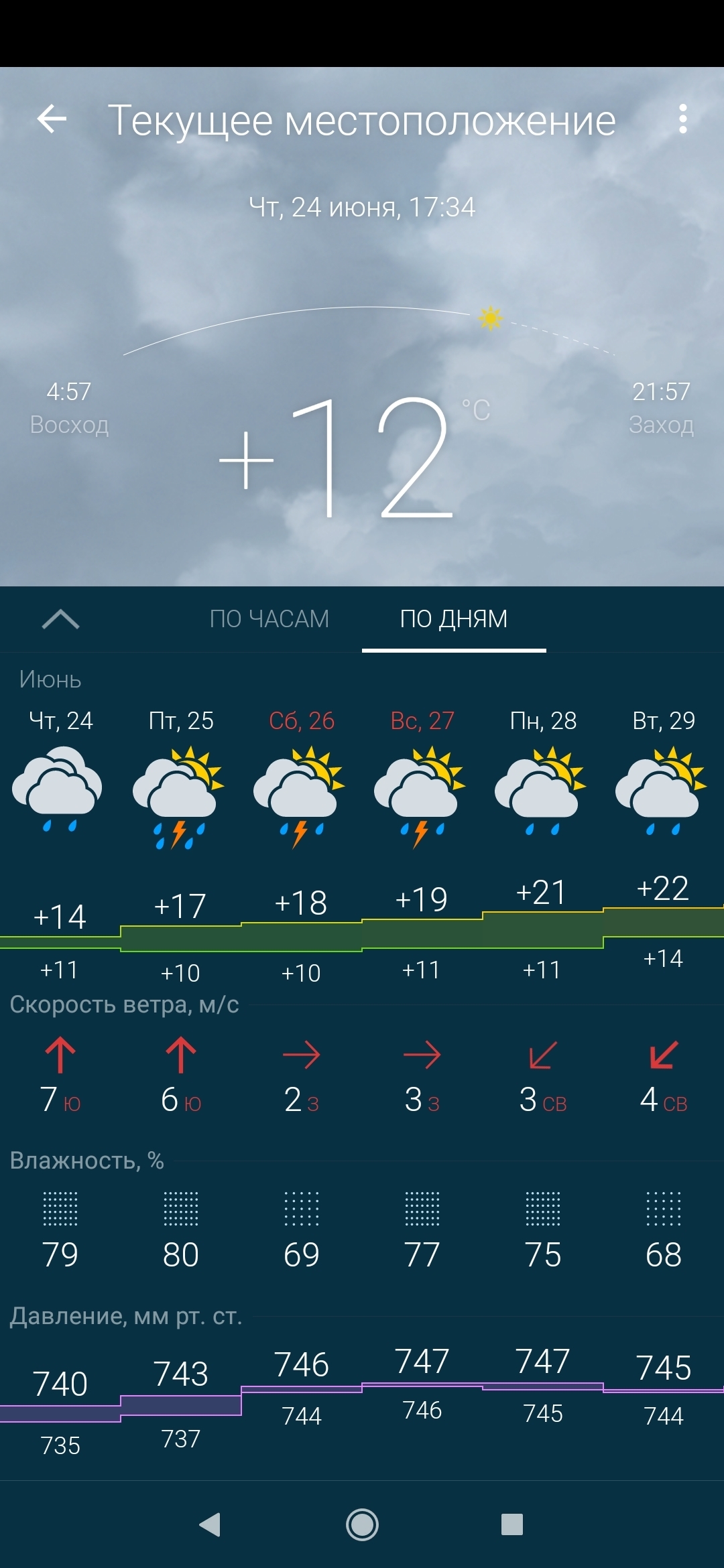Expand the forecast panel with the chevron
The height and width of the screenshot is (1568, 724).
(60, 619)
